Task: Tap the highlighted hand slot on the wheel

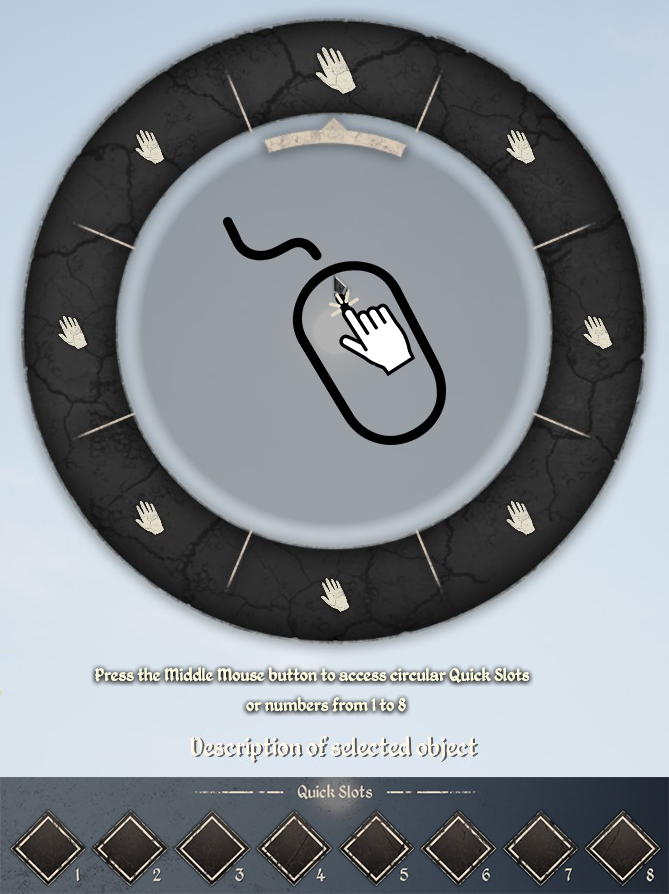Action: [x=335, y=70]
